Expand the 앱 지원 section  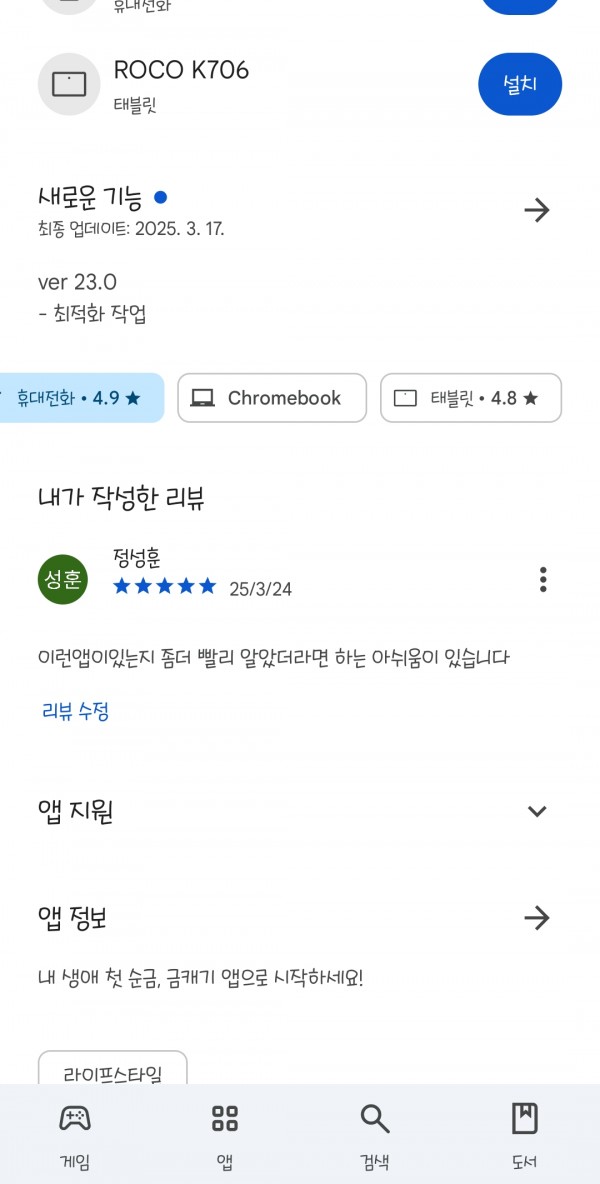tap(537, 812)
